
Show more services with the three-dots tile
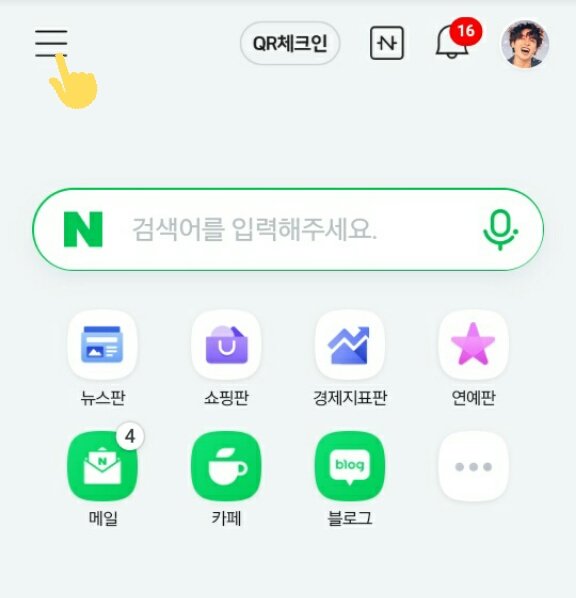point(473,466)
